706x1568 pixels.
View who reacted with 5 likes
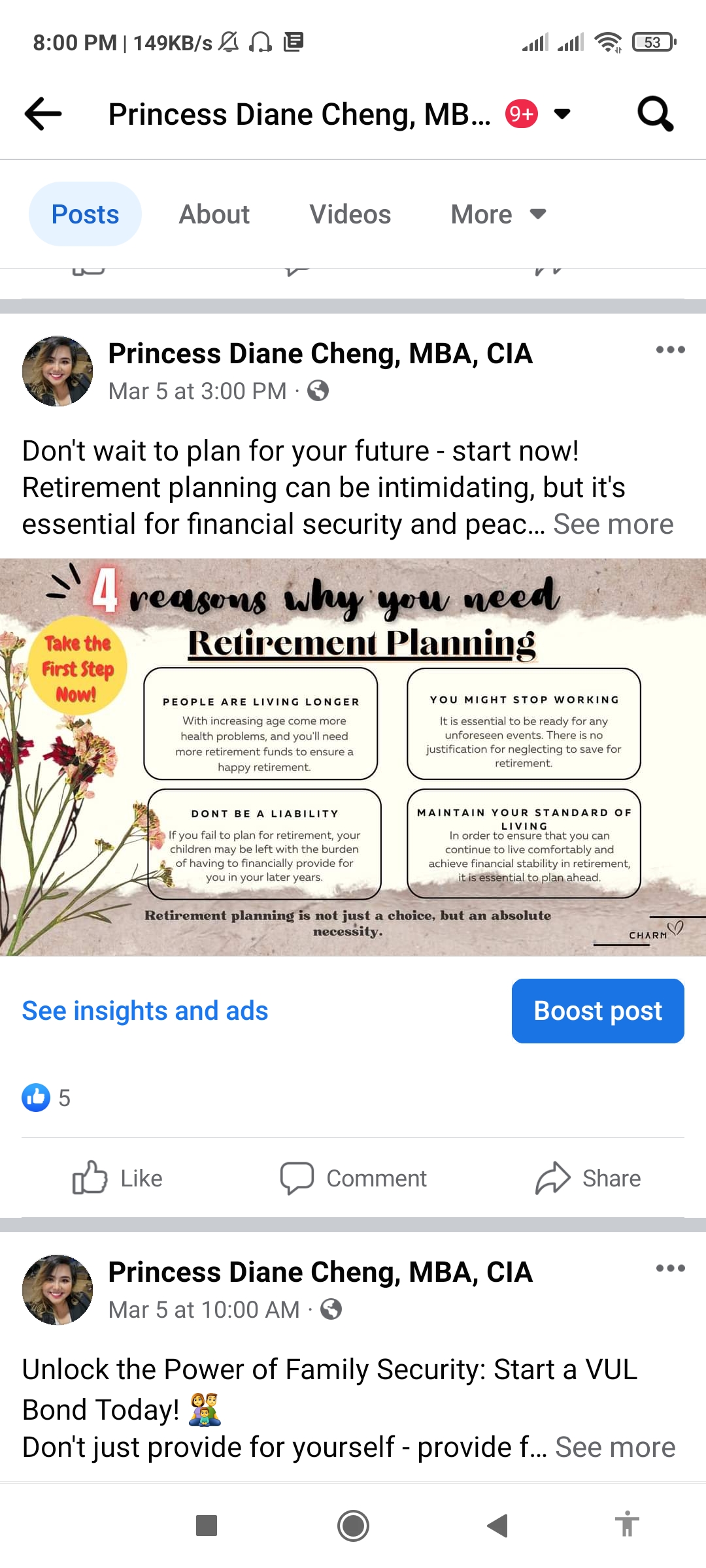click(46, 1098)
